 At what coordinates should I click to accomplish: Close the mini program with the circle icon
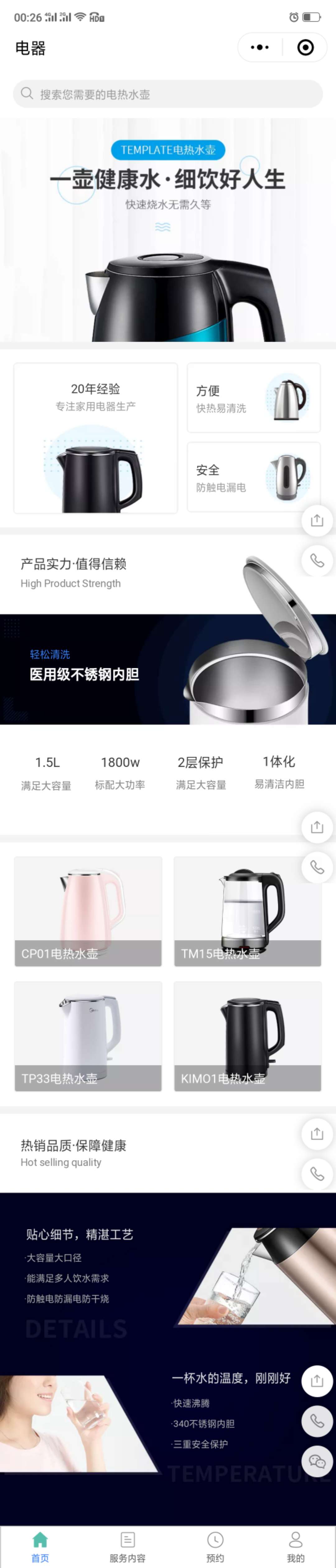pos(306,48)
